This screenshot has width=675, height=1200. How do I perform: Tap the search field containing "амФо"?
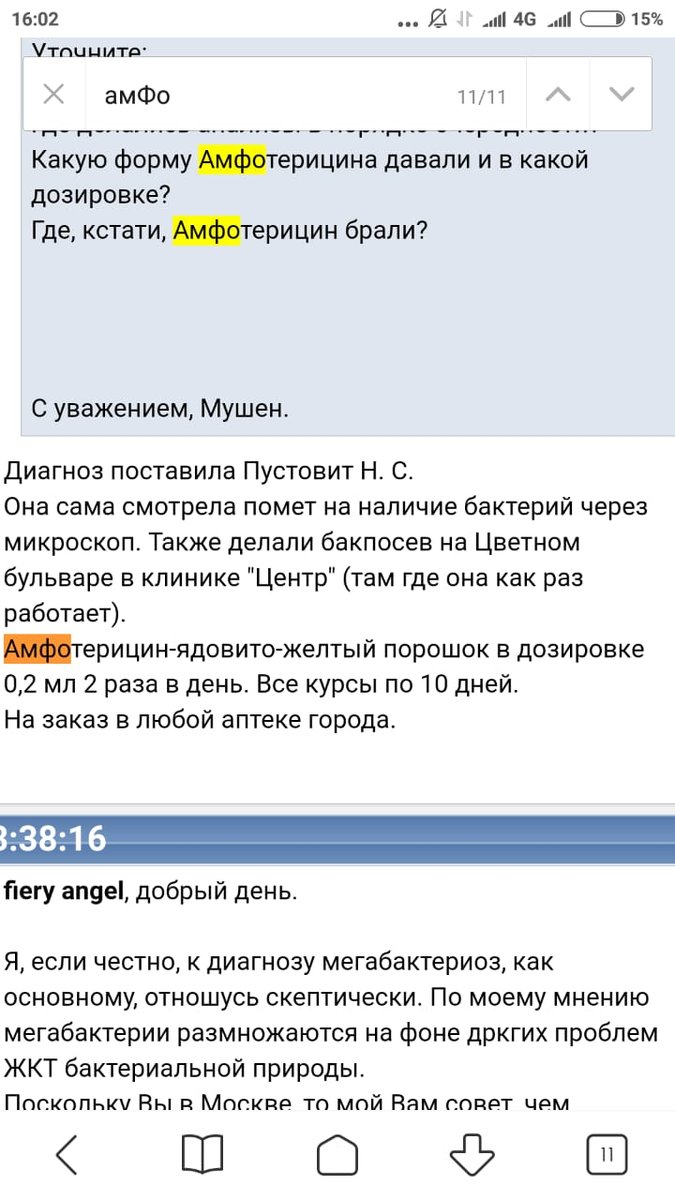270,95
